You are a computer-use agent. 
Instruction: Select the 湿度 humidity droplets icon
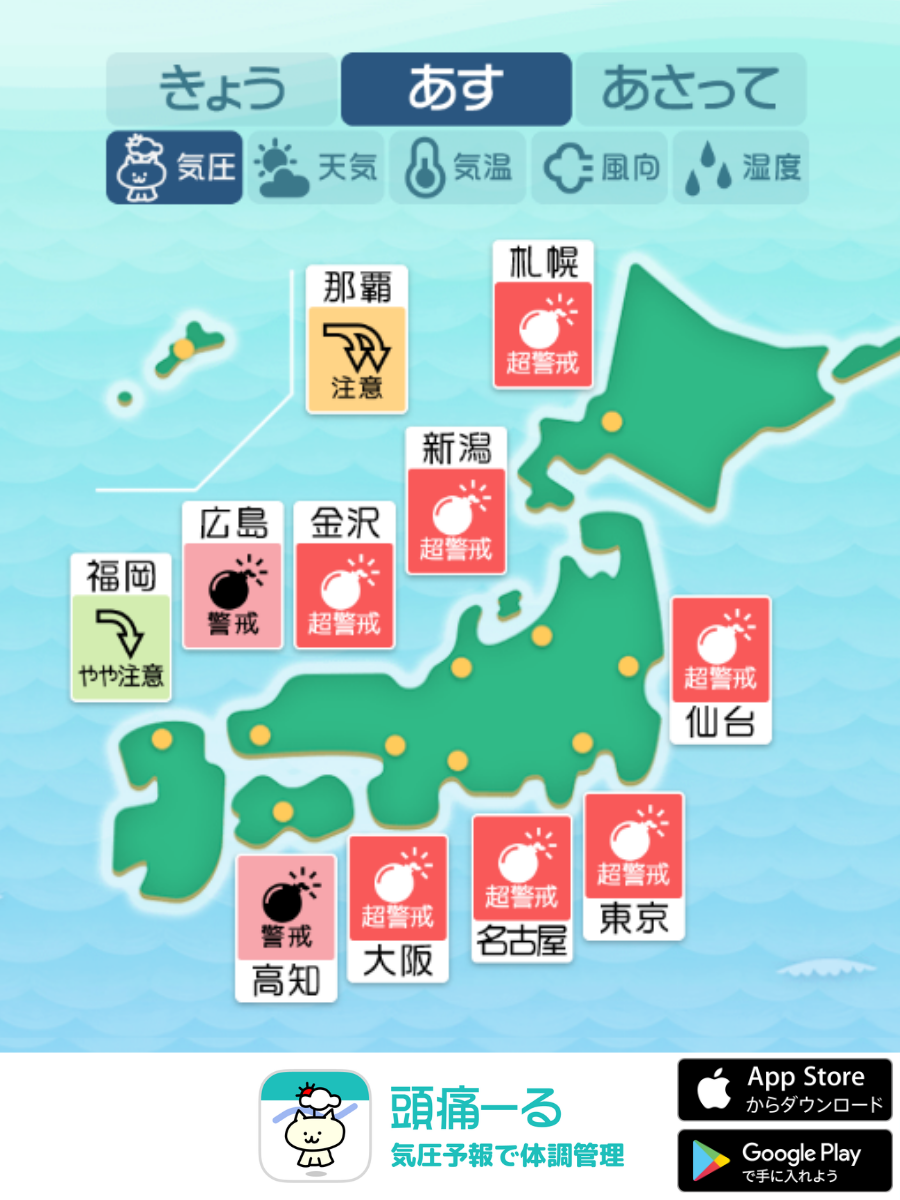coord(740,166)
